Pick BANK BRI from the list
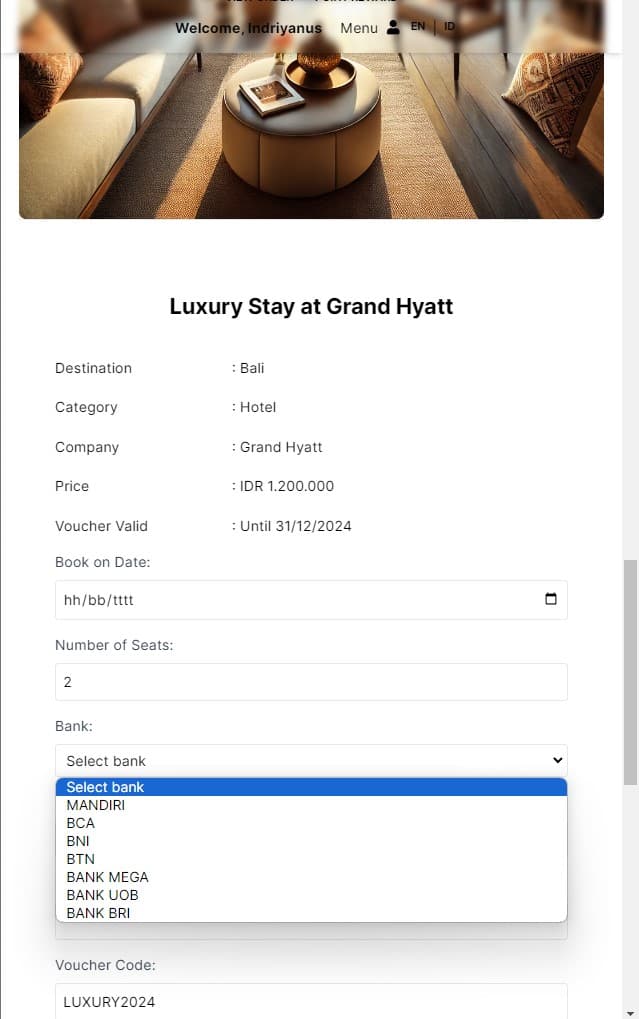This screenshot has width=639, height=1019. point(98,913)
